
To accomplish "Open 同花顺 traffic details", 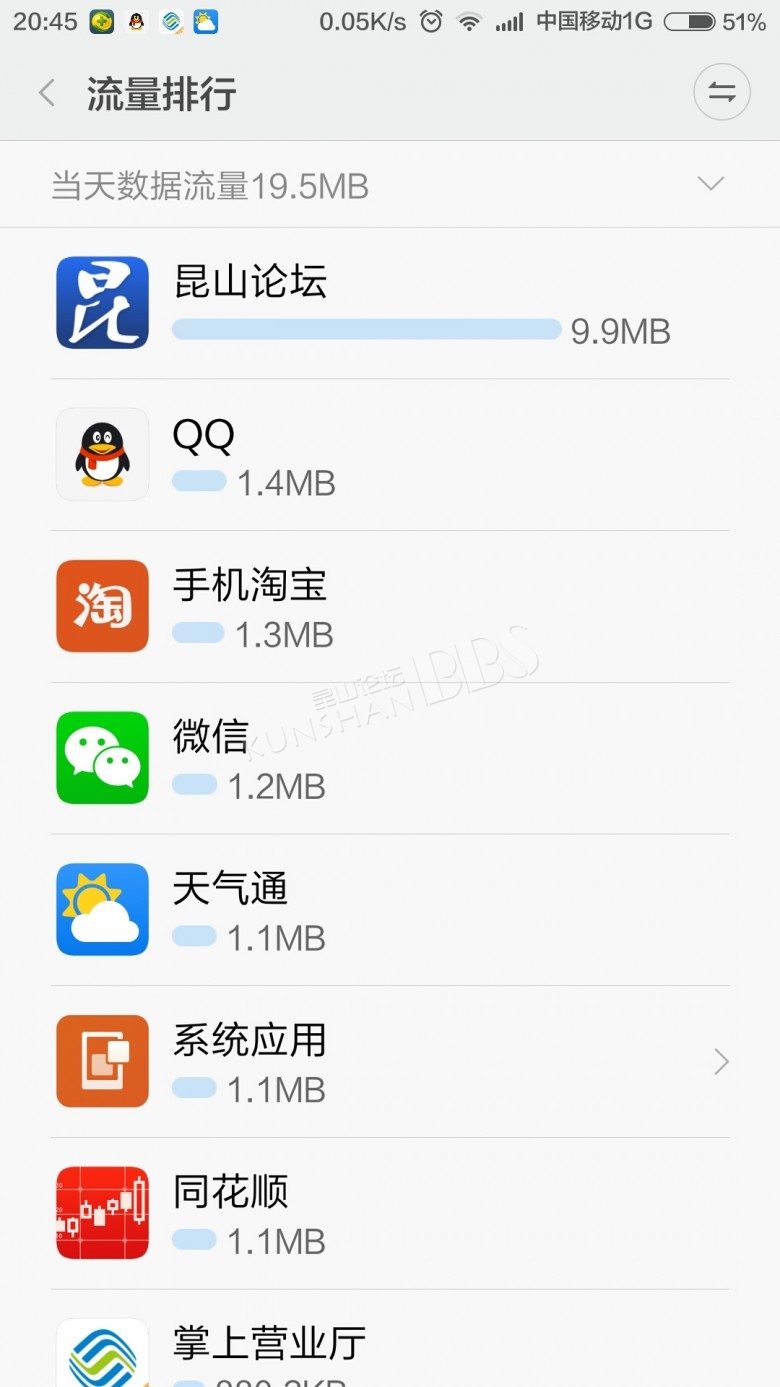I will [x=390, y=1214].
